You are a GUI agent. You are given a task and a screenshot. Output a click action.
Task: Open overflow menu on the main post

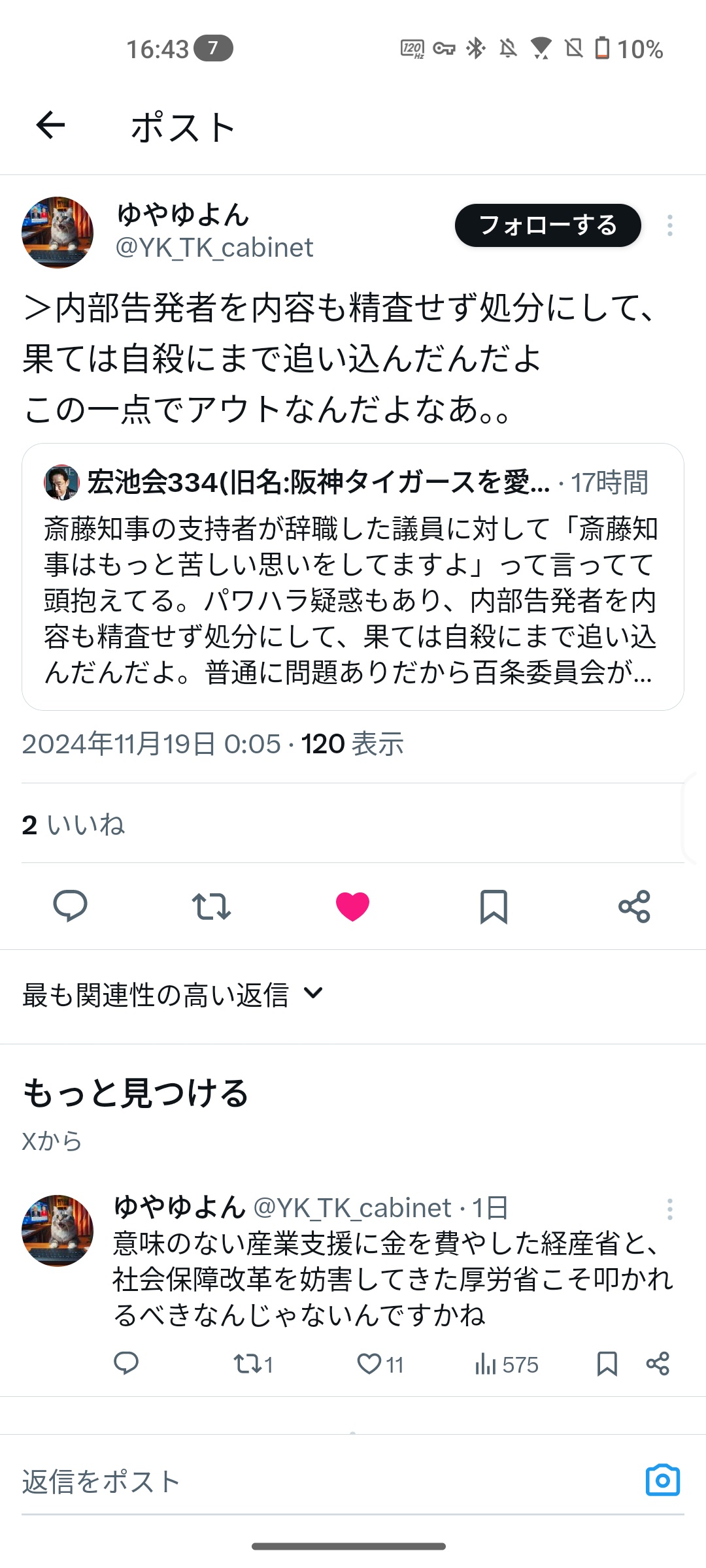(x=669, y=225)
